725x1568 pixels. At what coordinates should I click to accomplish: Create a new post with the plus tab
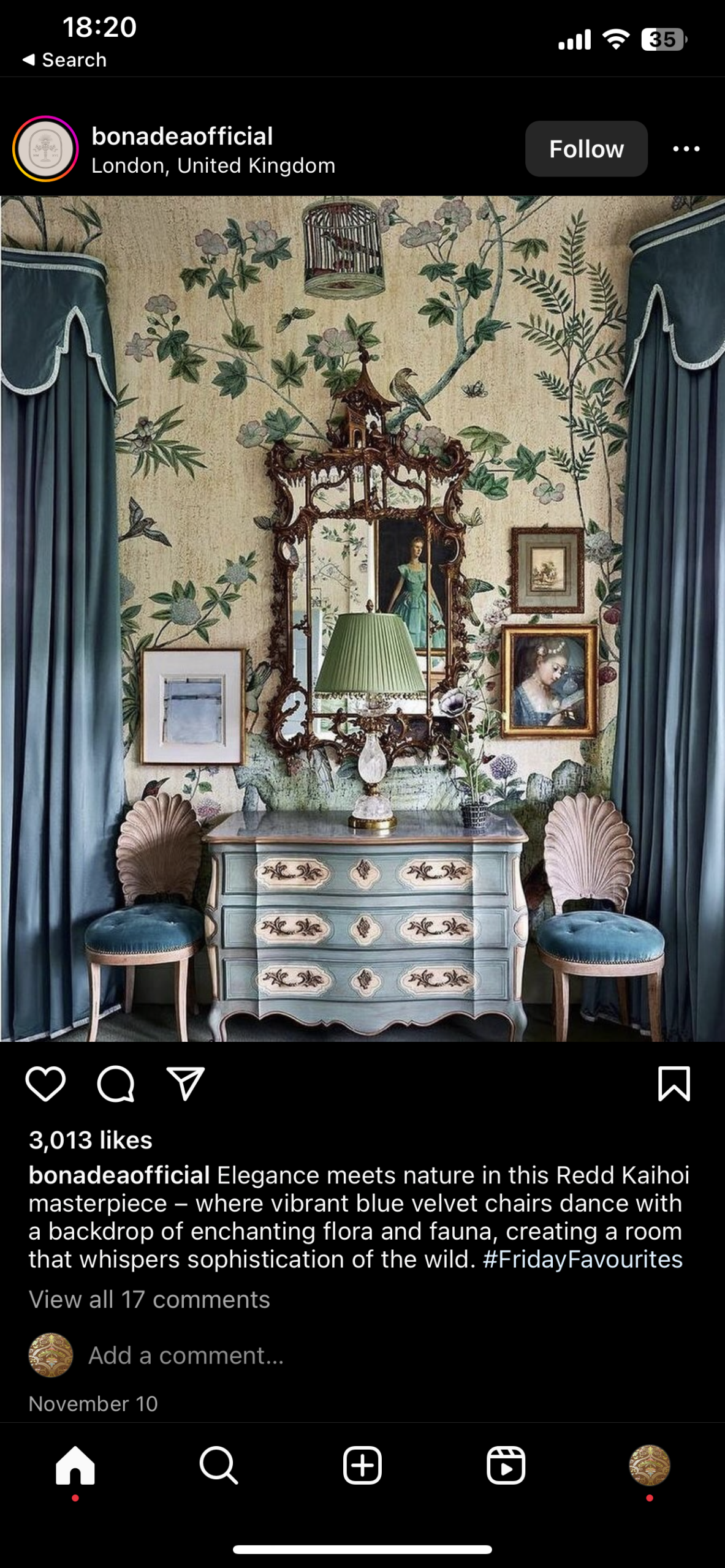point(362,1465)
